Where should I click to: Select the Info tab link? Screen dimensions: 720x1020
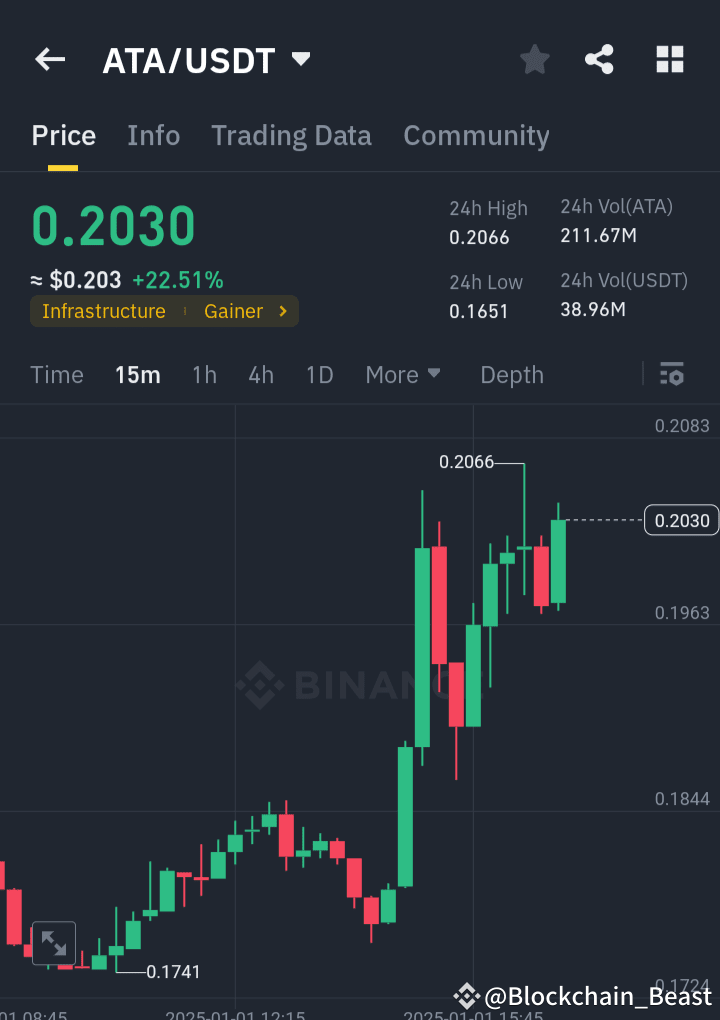click(153, 135)
